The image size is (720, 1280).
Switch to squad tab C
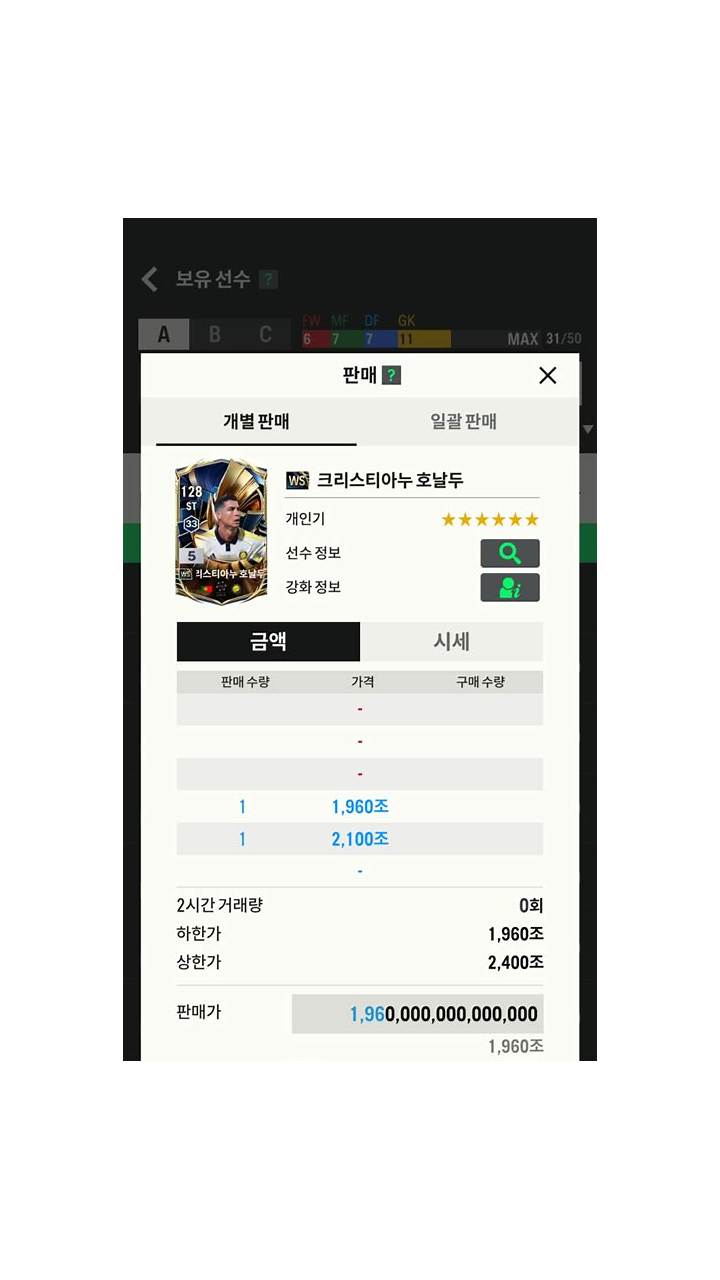(265, 335)
